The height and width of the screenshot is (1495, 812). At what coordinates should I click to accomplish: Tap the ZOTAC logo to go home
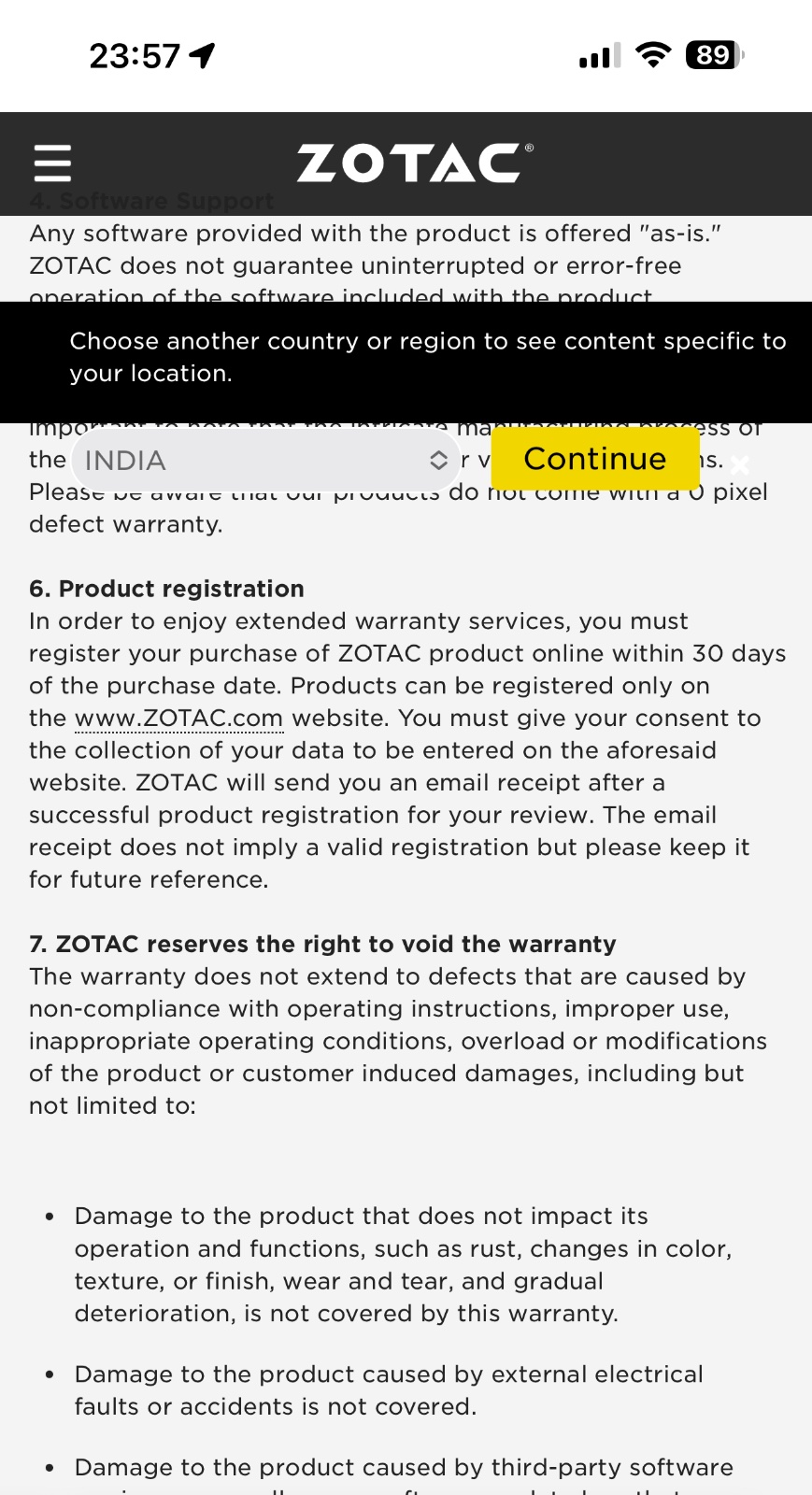[415, 164]
